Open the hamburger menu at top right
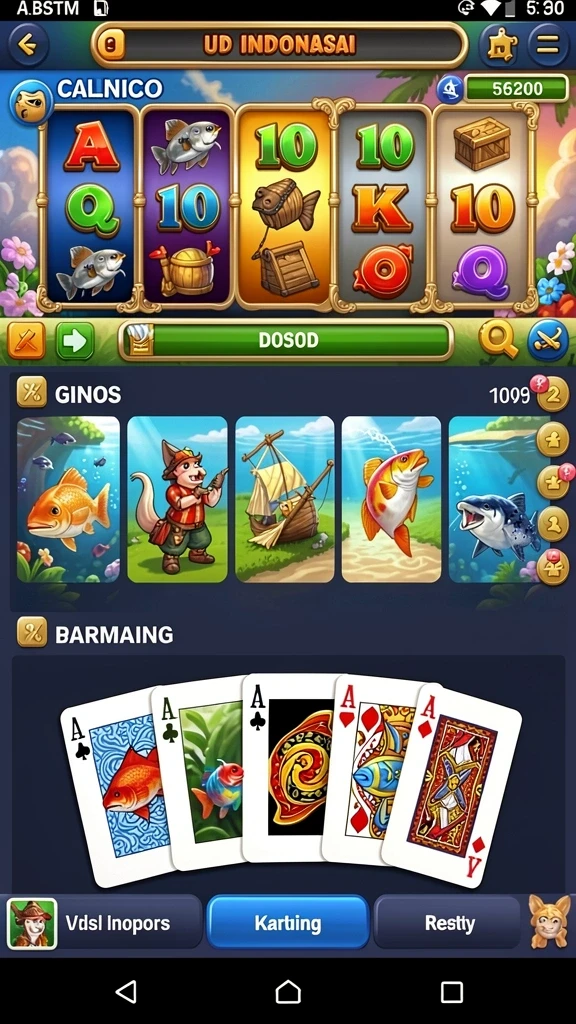Image resolution: width=576 pixels, height=1024 pixels. point(547,45)
